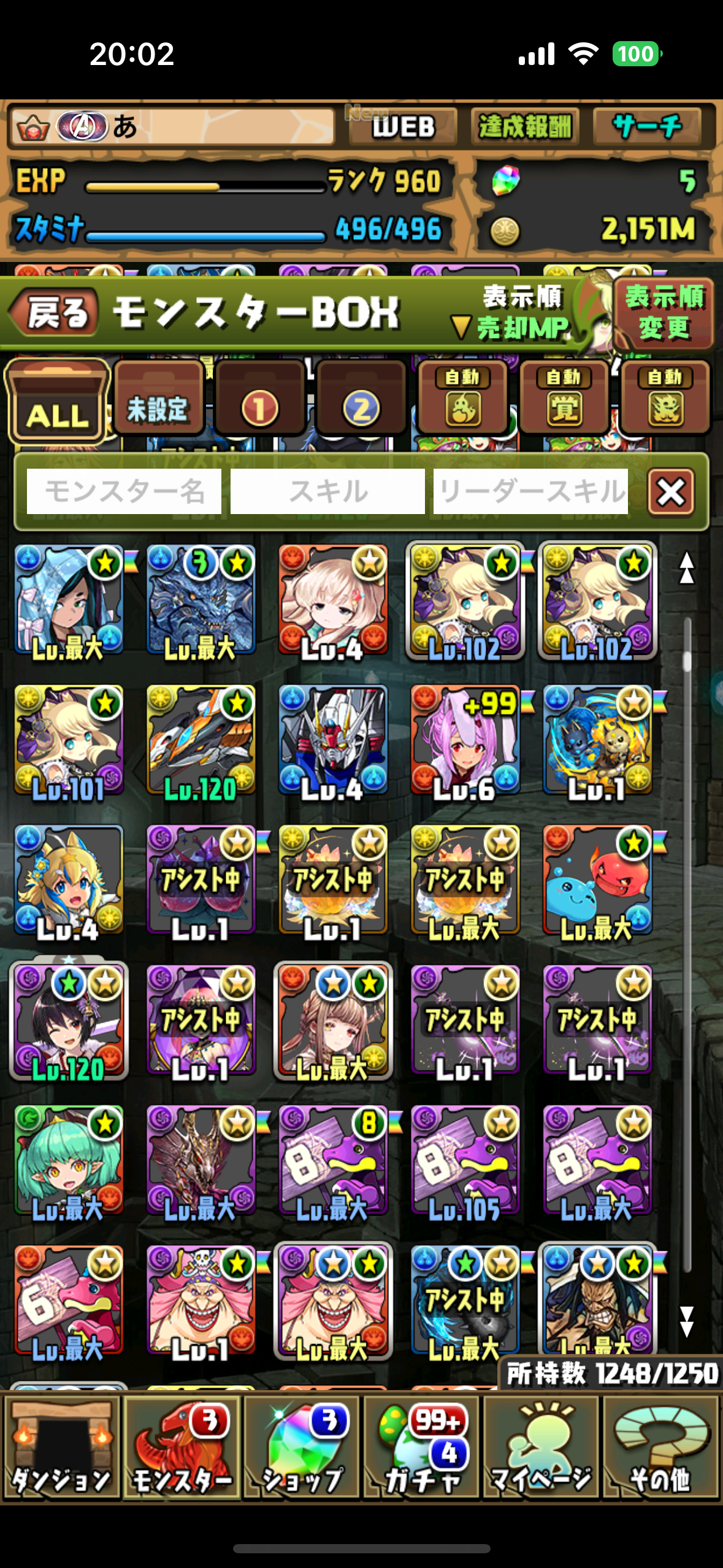
Task: Select the ALL box tab
Action: click(x=57, y=402)
